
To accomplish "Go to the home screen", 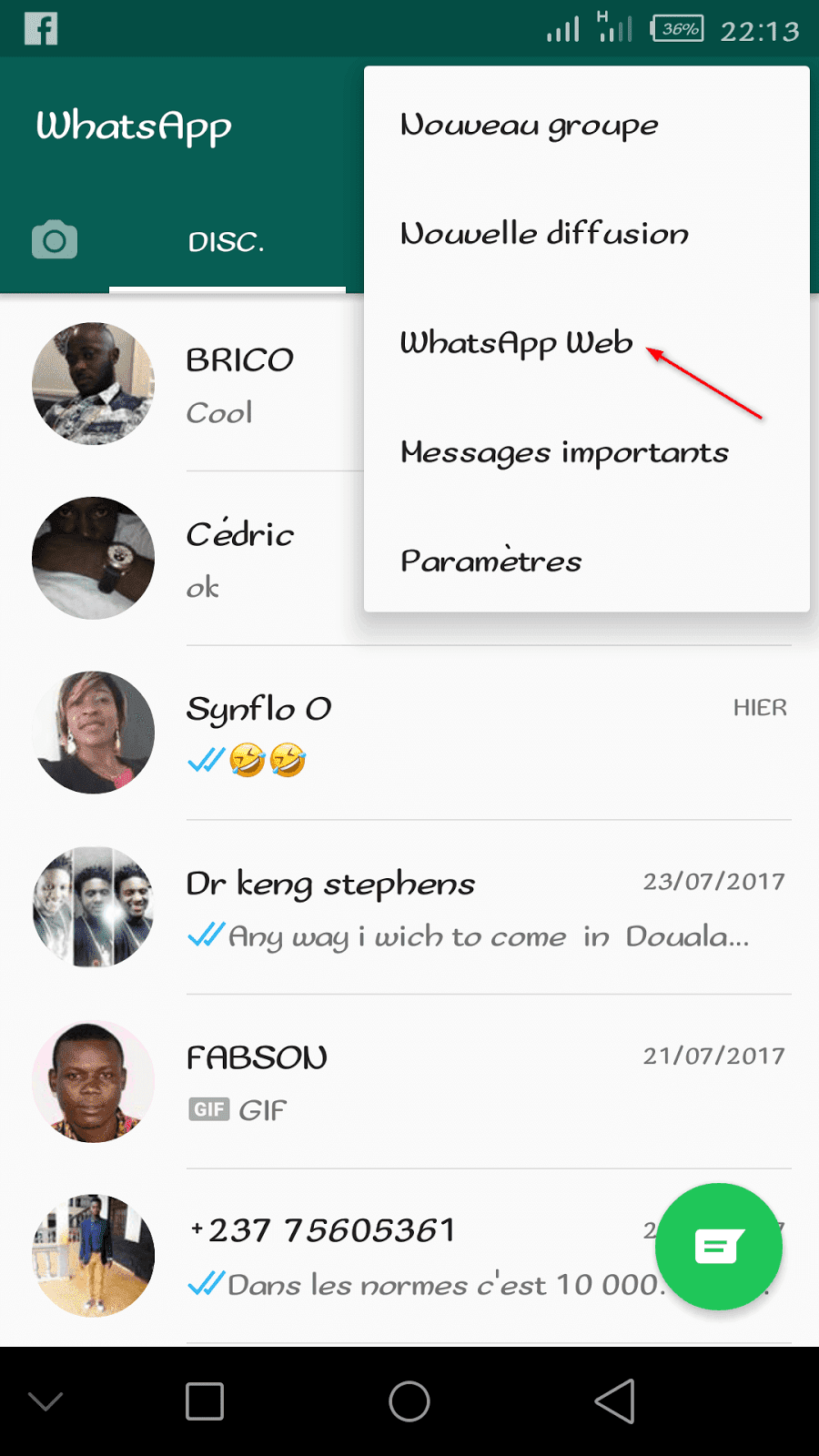I will (x=409, y=1401).
